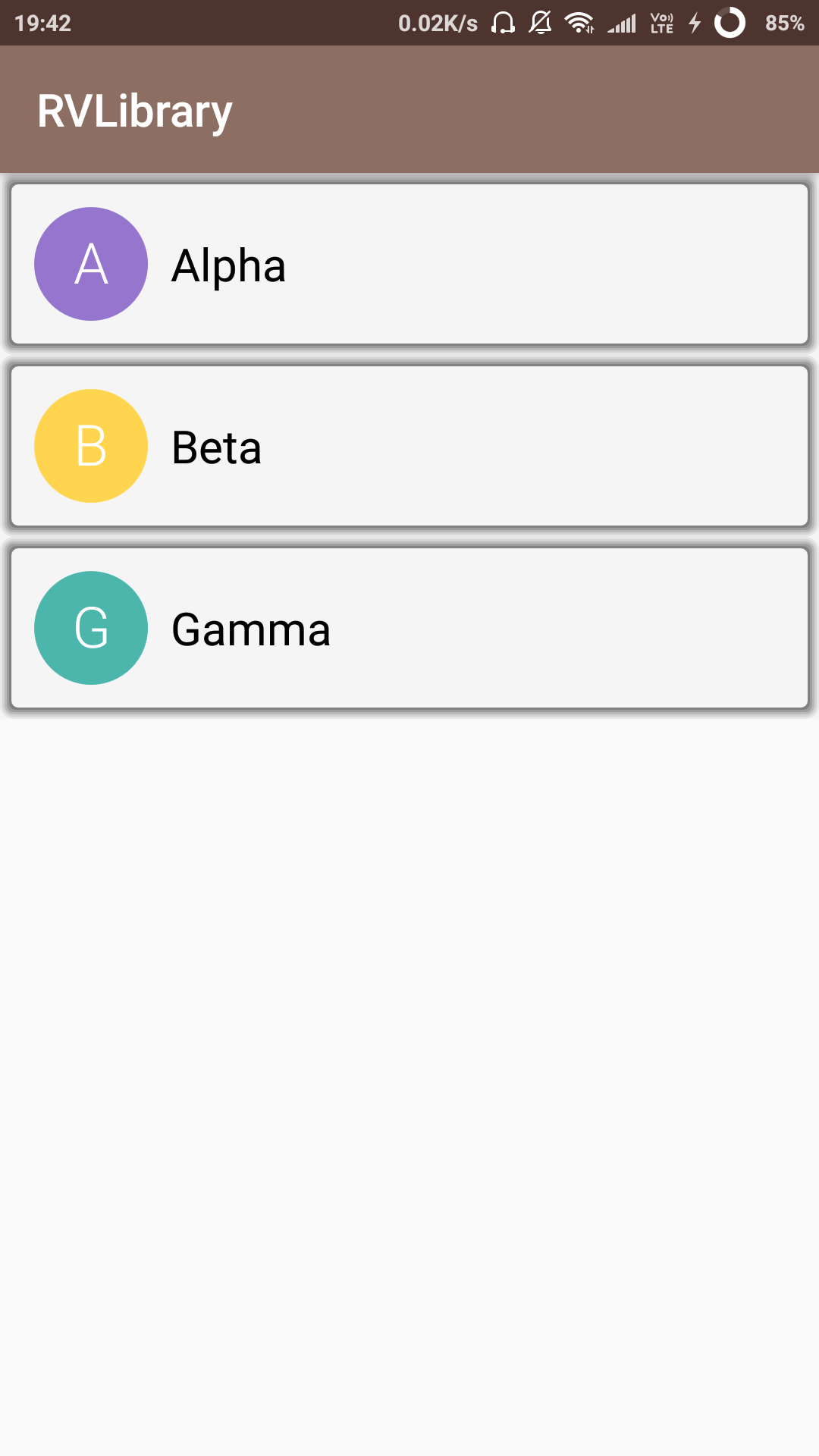
Task: Tap the 85% battery percentage
Action: click(x=785, y=23)
